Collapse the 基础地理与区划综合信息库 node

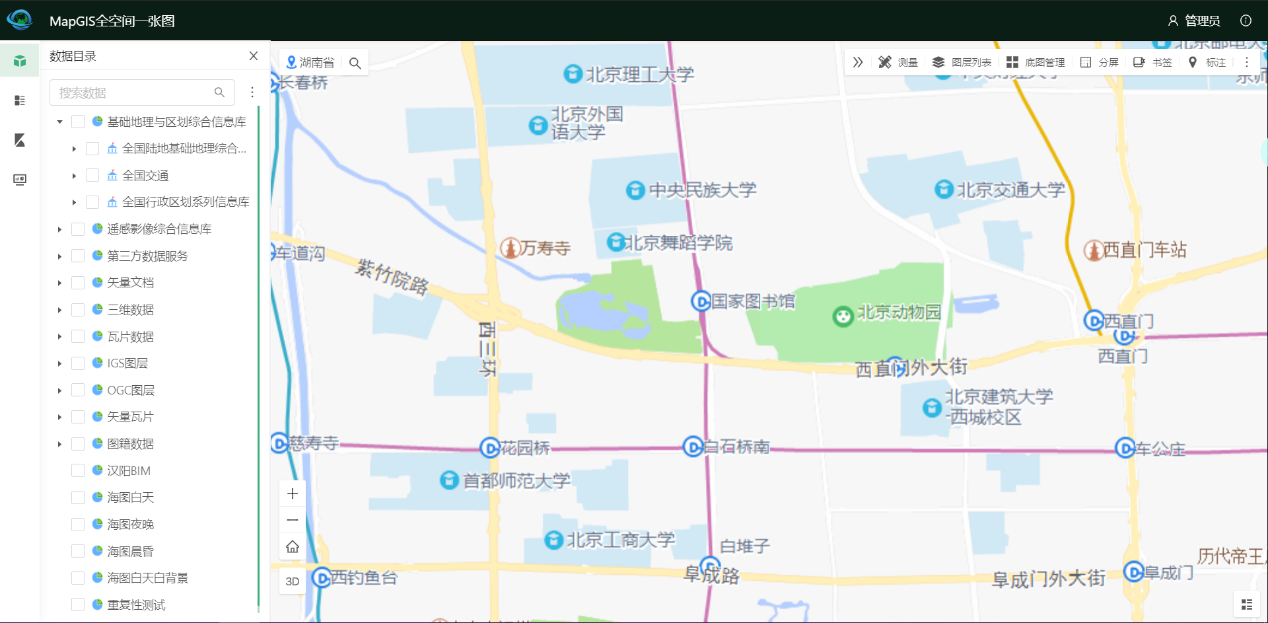(60, 122)
